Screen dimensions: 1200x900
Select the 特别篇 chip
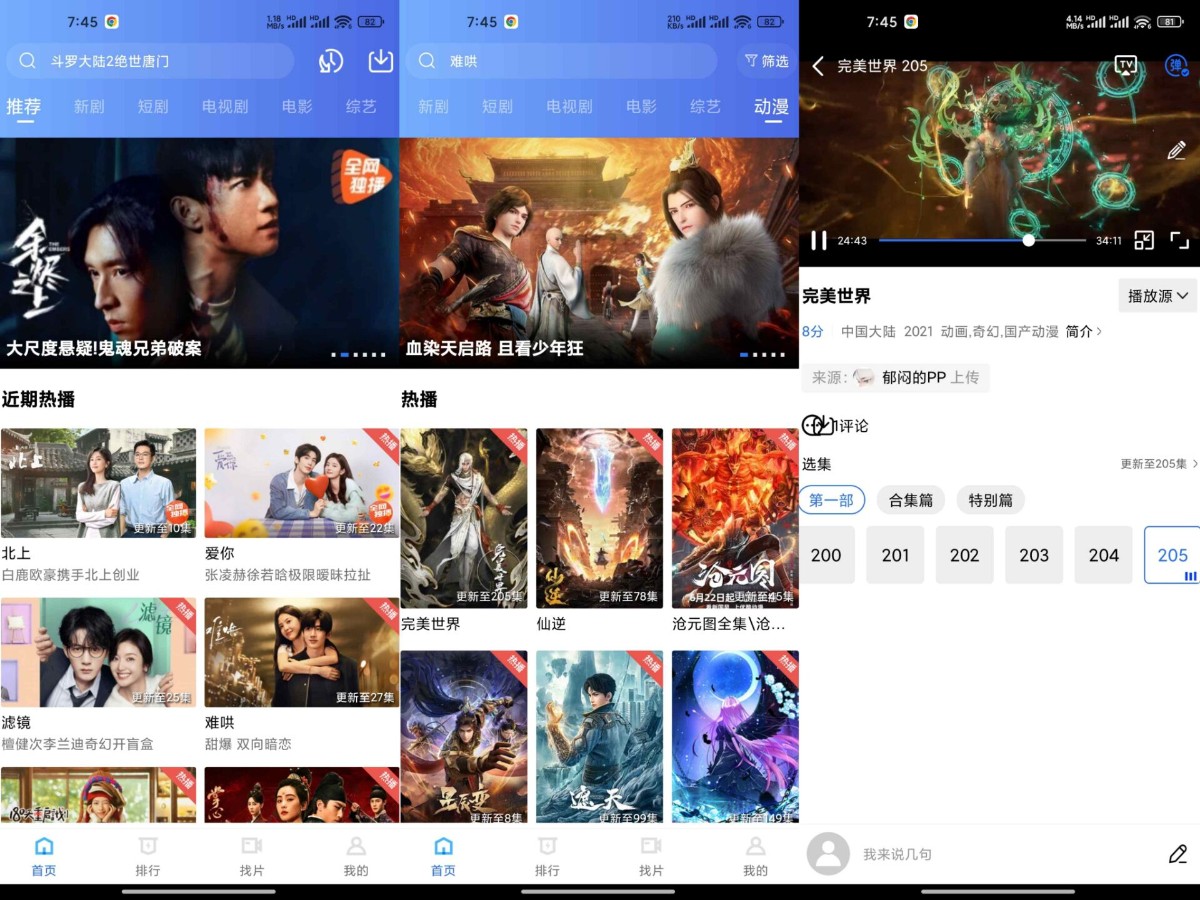click(990, 500)
